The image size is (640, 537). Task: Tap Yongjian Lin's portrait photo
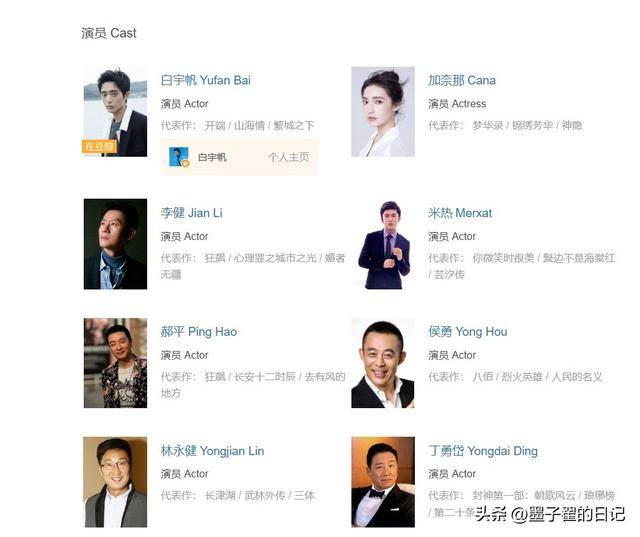(x=115, y=482)
